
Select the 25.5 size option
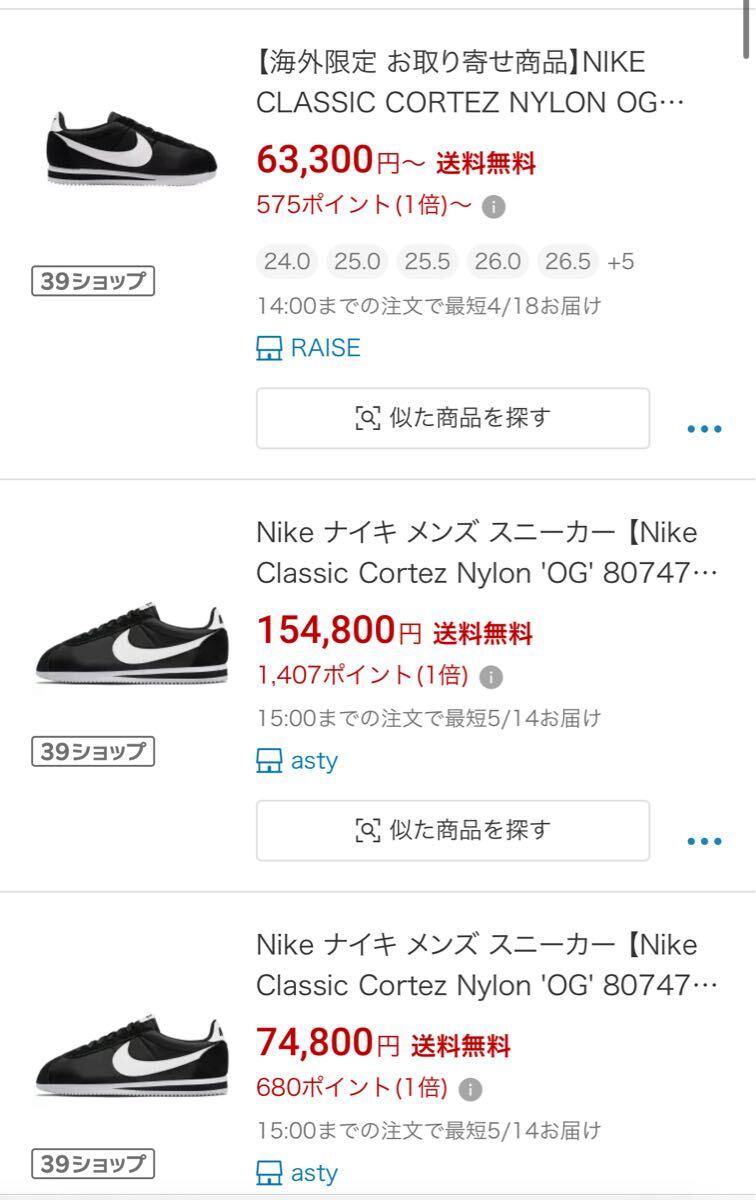pos(428,261)
